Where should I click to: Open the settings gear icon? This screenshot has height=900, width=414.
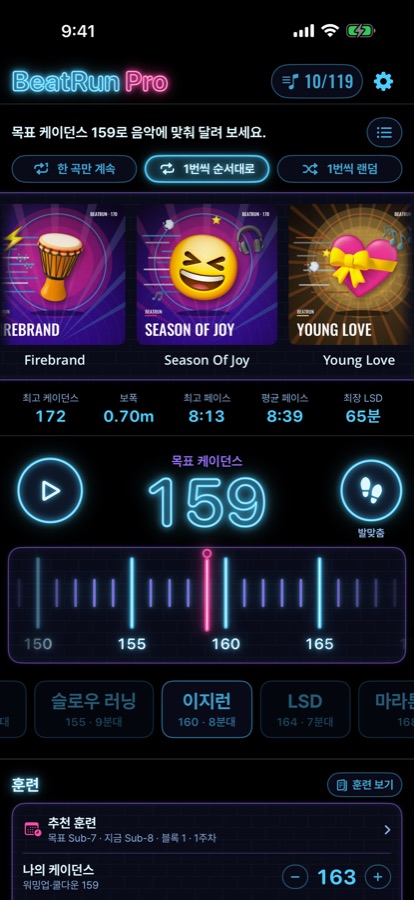[383, 82]
